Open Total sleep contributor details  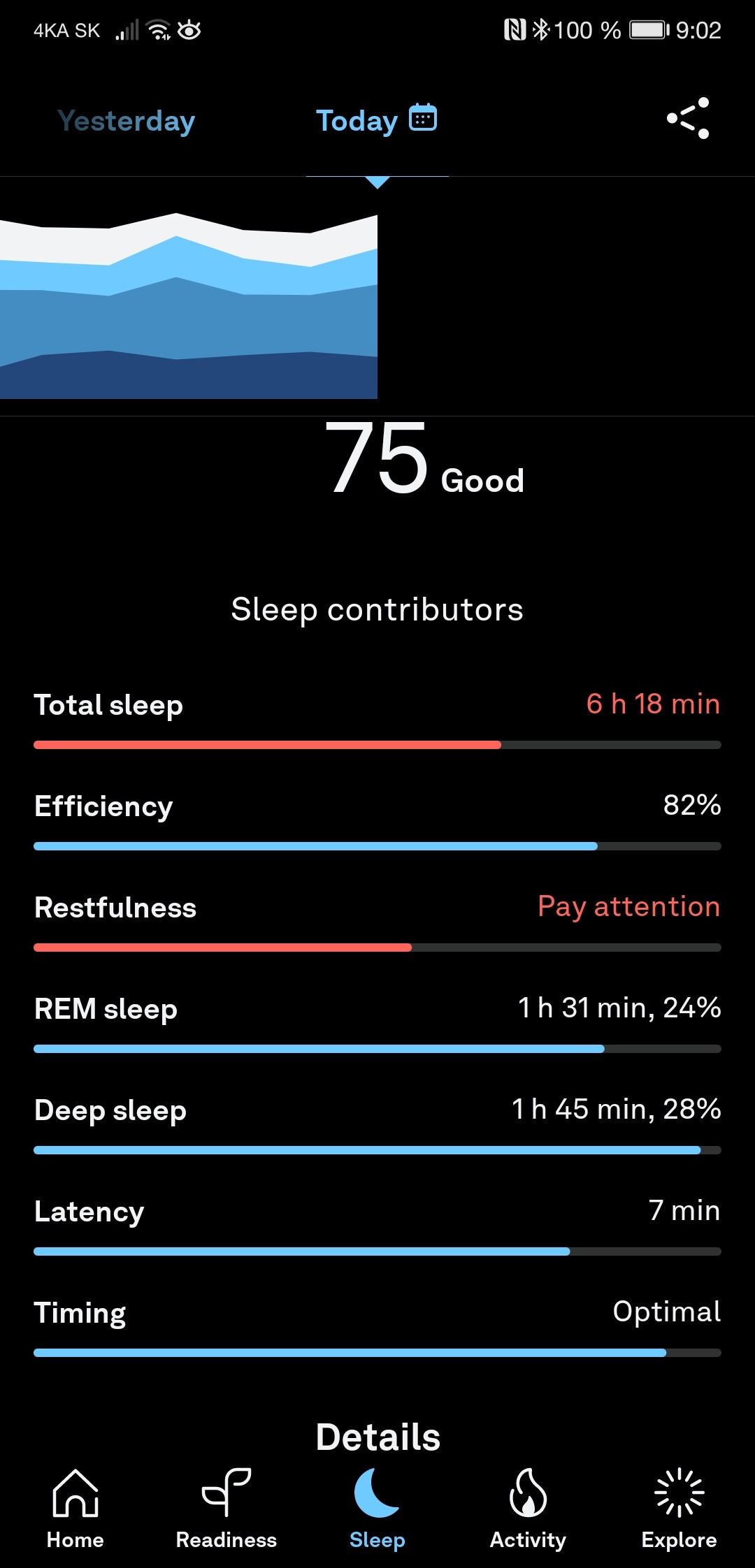[x=377, y=718]
